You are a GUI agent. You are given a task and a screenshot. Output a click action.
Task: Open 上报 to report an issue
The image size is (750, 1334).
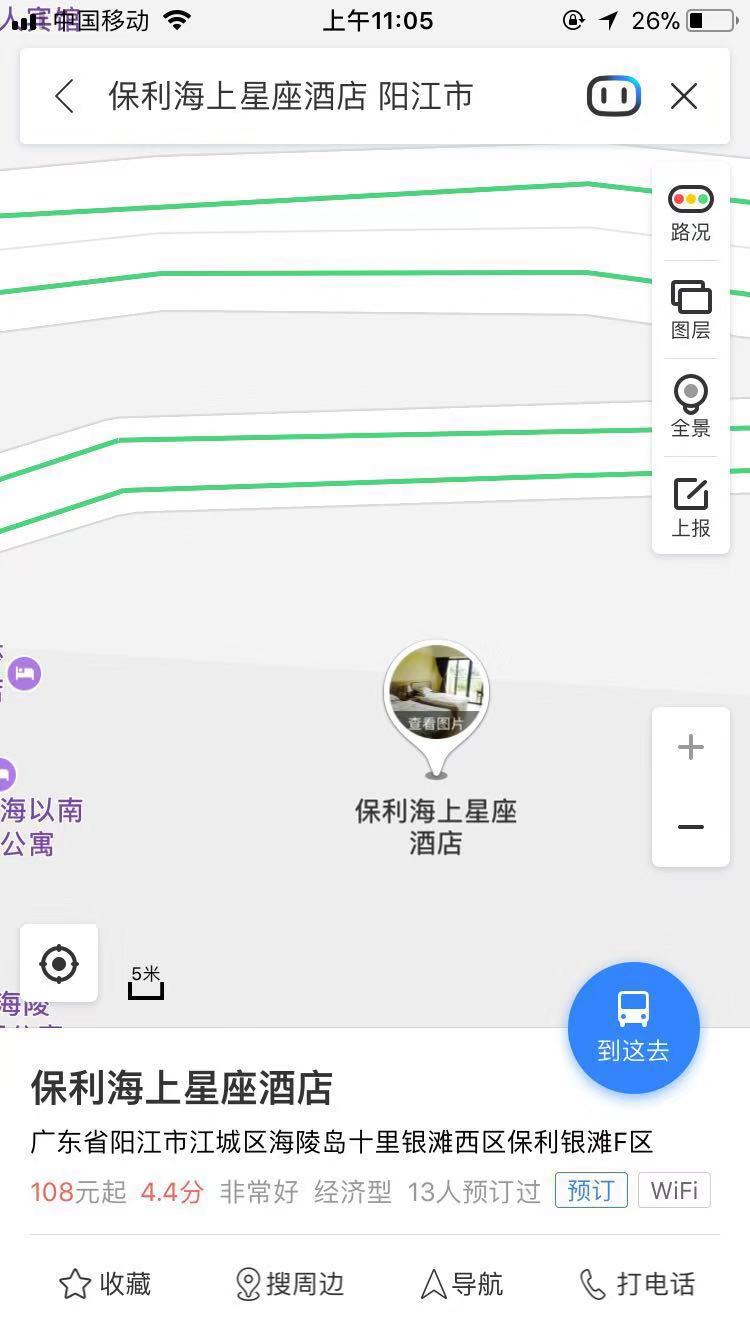click(690, 507)
